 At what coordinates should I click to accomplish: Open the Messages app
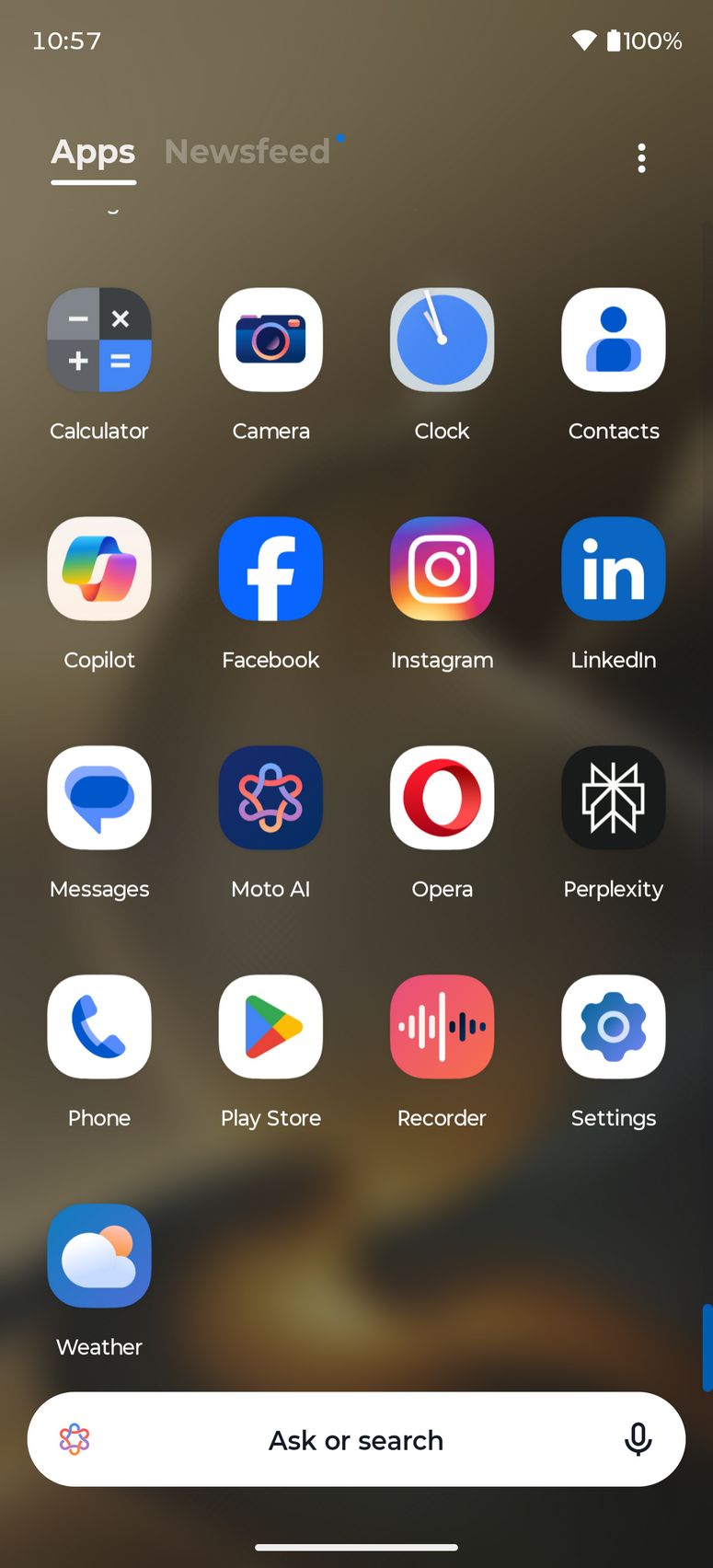coord(99,798)
